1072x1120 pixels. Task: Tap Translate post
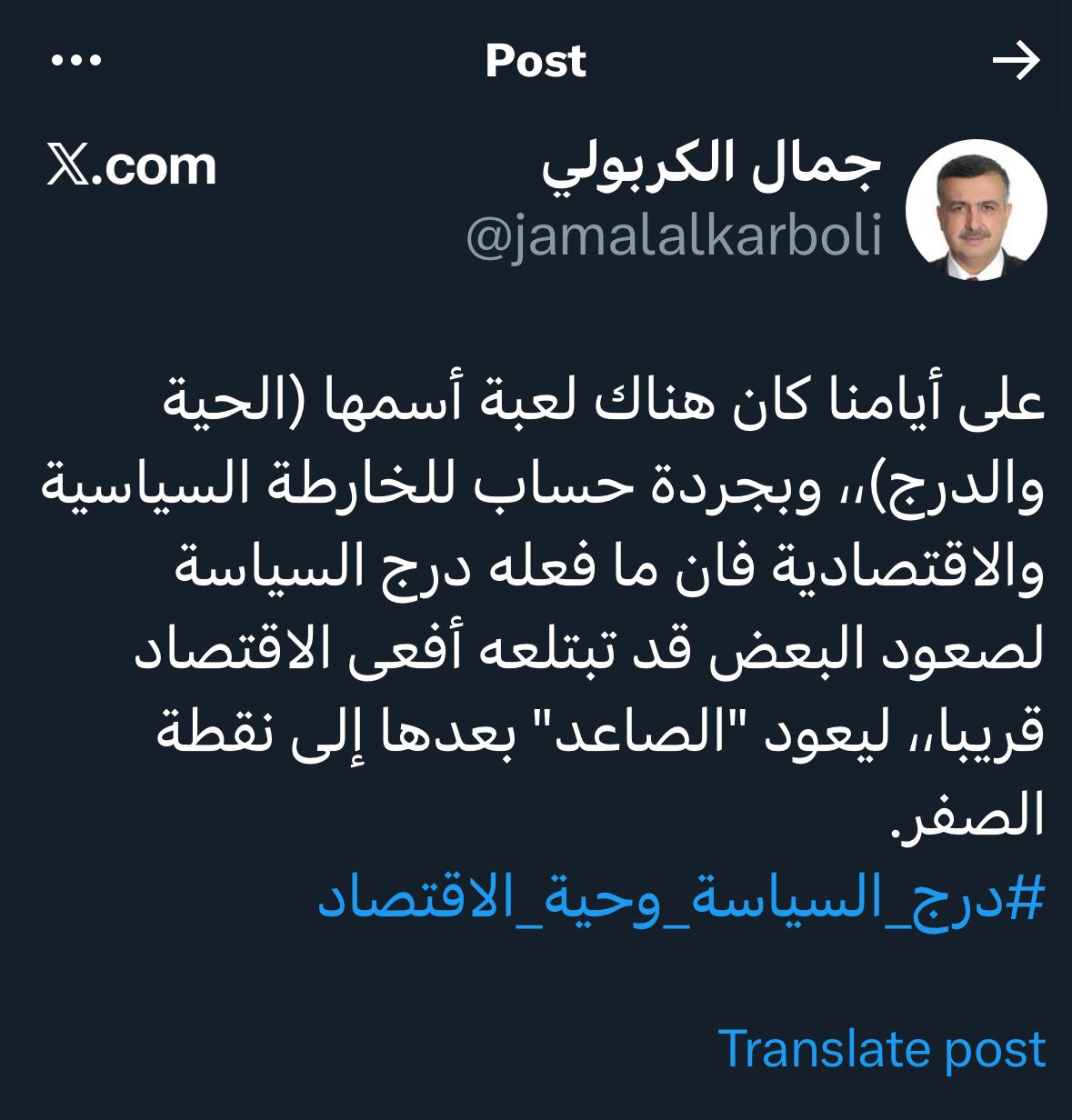881,1048
